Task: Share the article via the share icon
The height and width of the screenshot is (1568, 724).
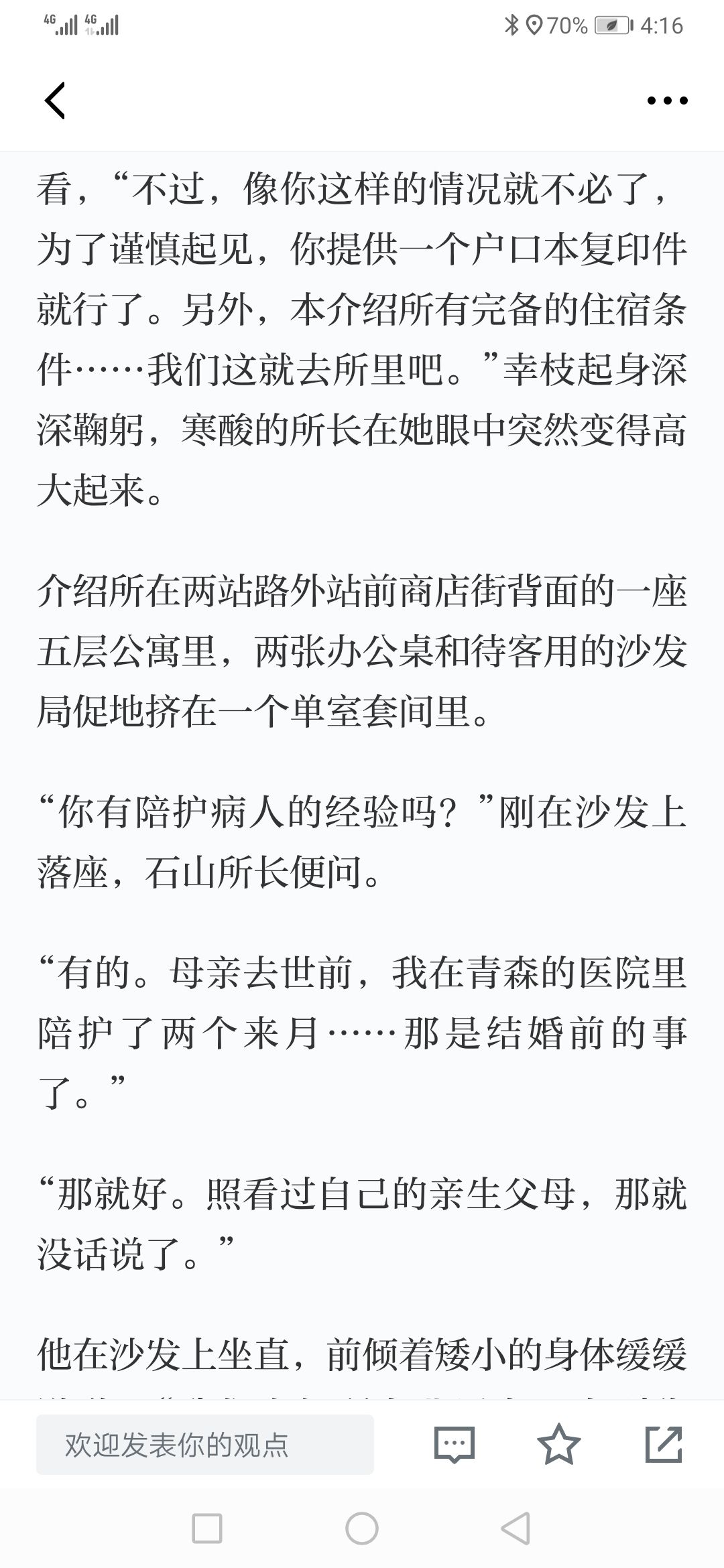Action: 664,1445
